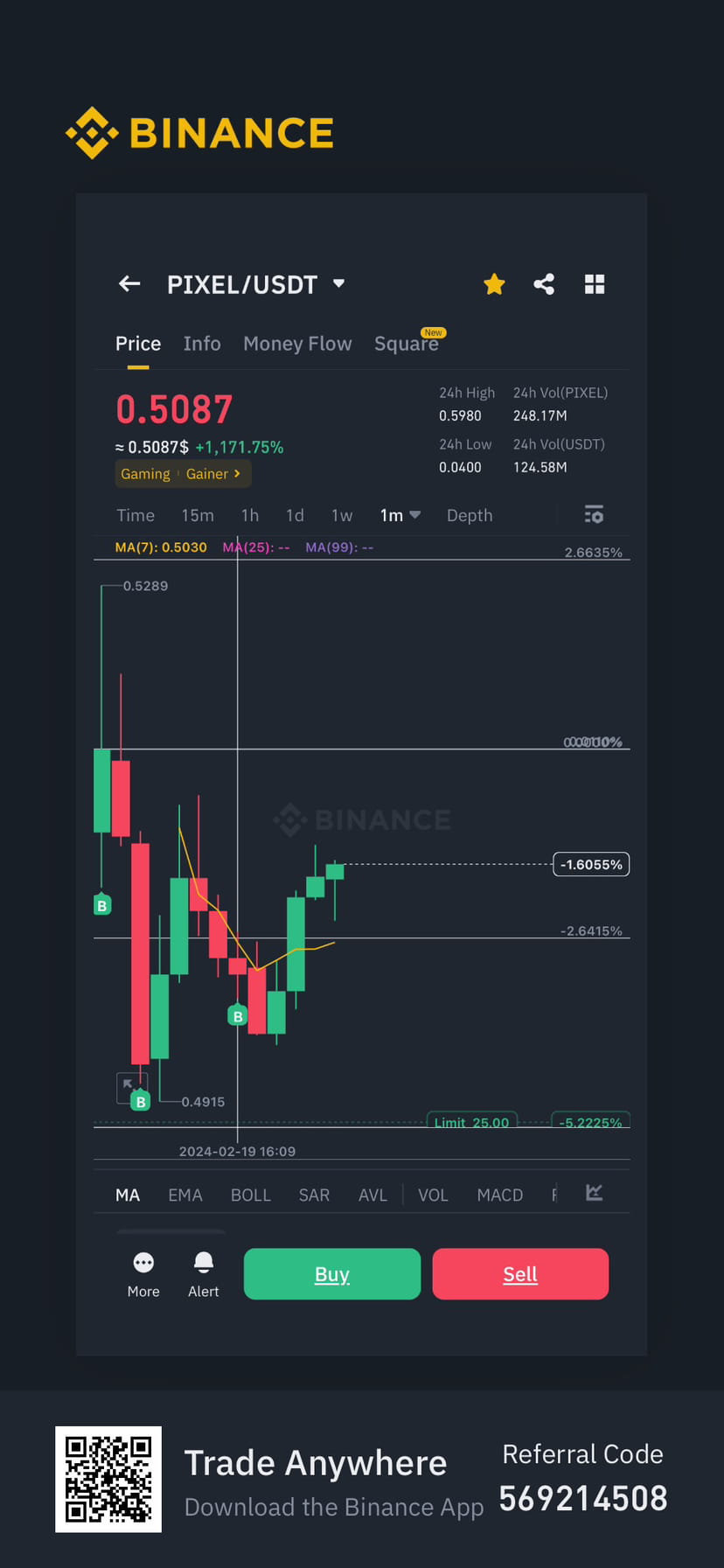This screenshot has height=1568, width=724.
Task: Select the Depth view tab
Action: [469, 515]
